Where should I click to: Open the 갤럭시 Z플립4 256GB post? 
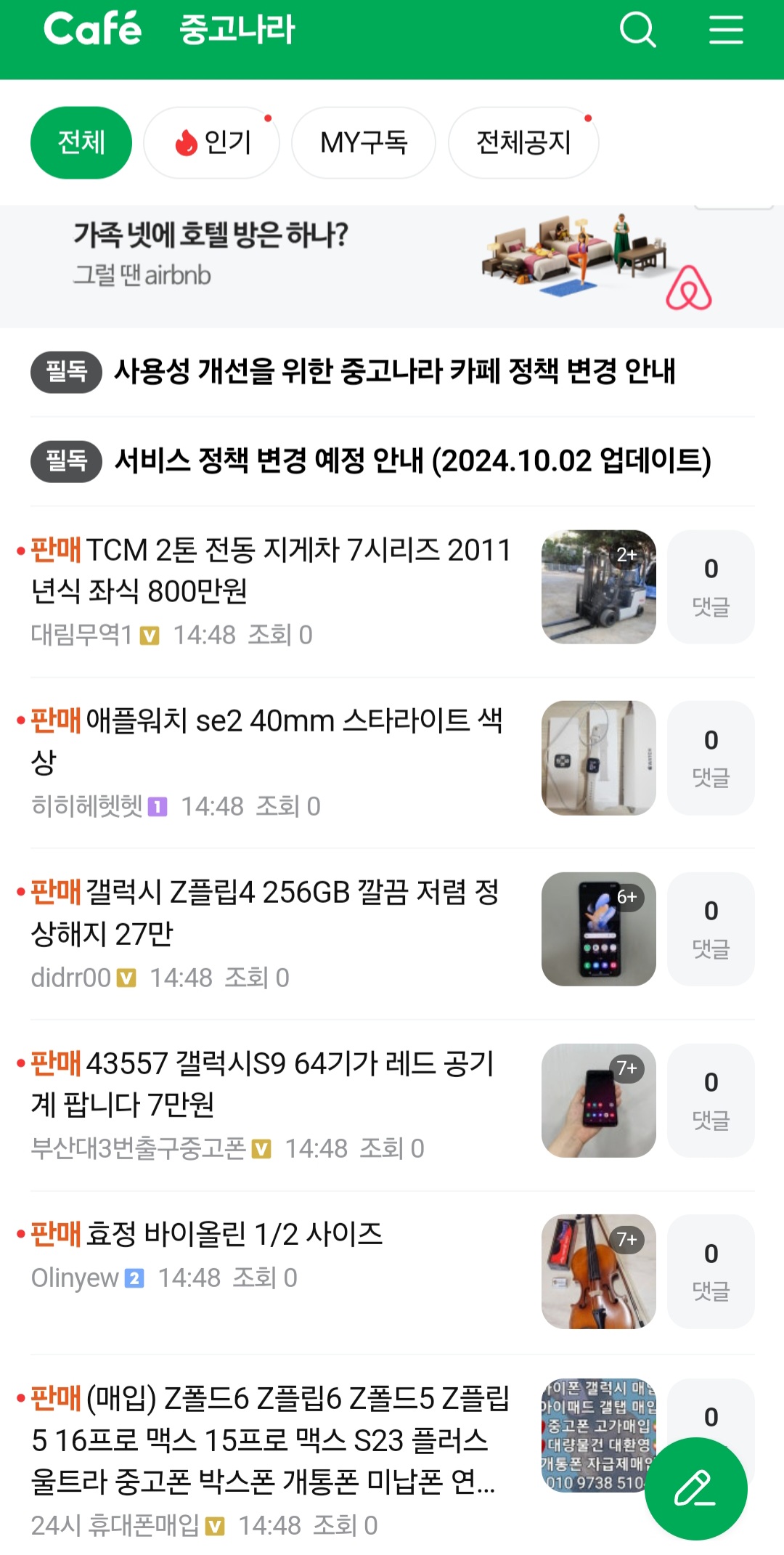pos(265,912)
